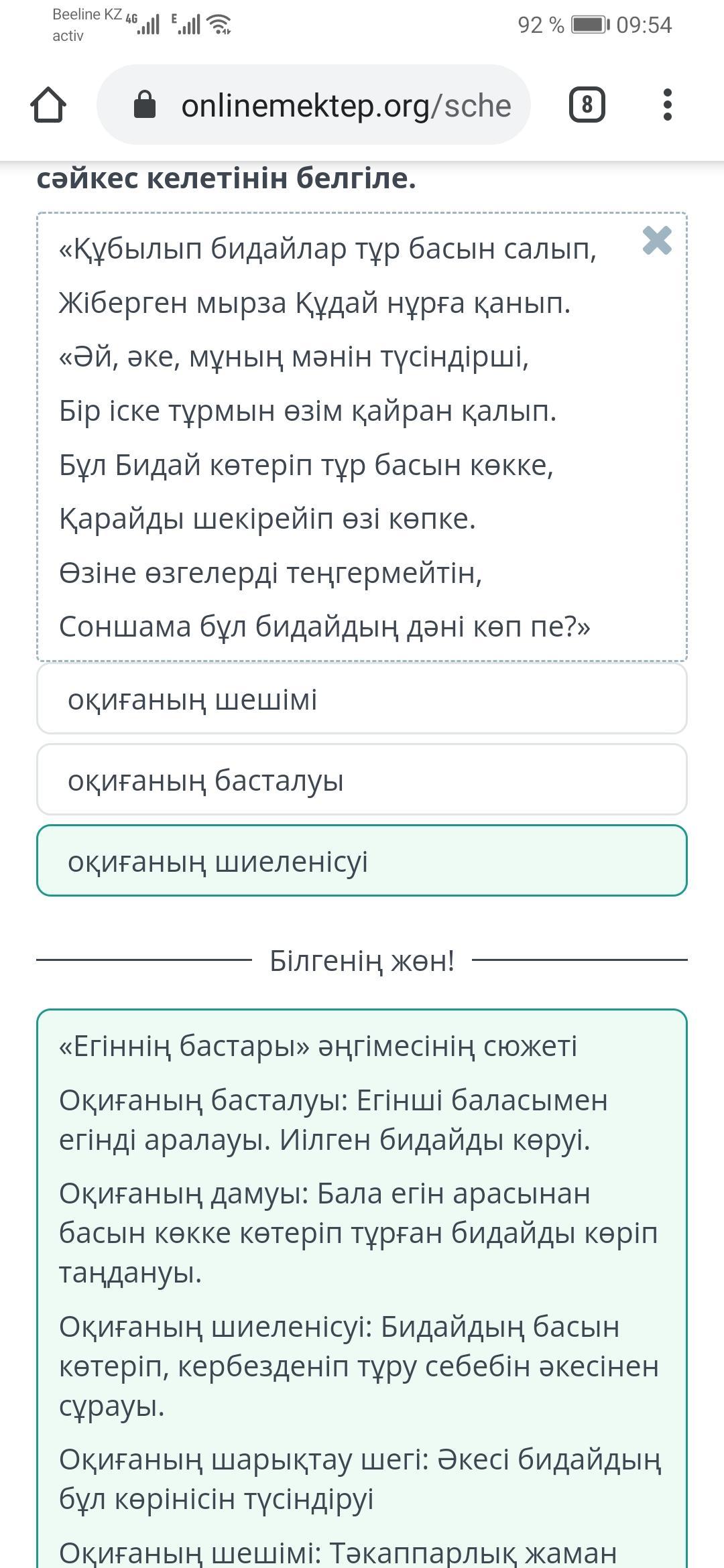Image resolution: width=724 pixels, height=1568 pixels.
Task: Go to browser home page
Action: coord(48,105)
